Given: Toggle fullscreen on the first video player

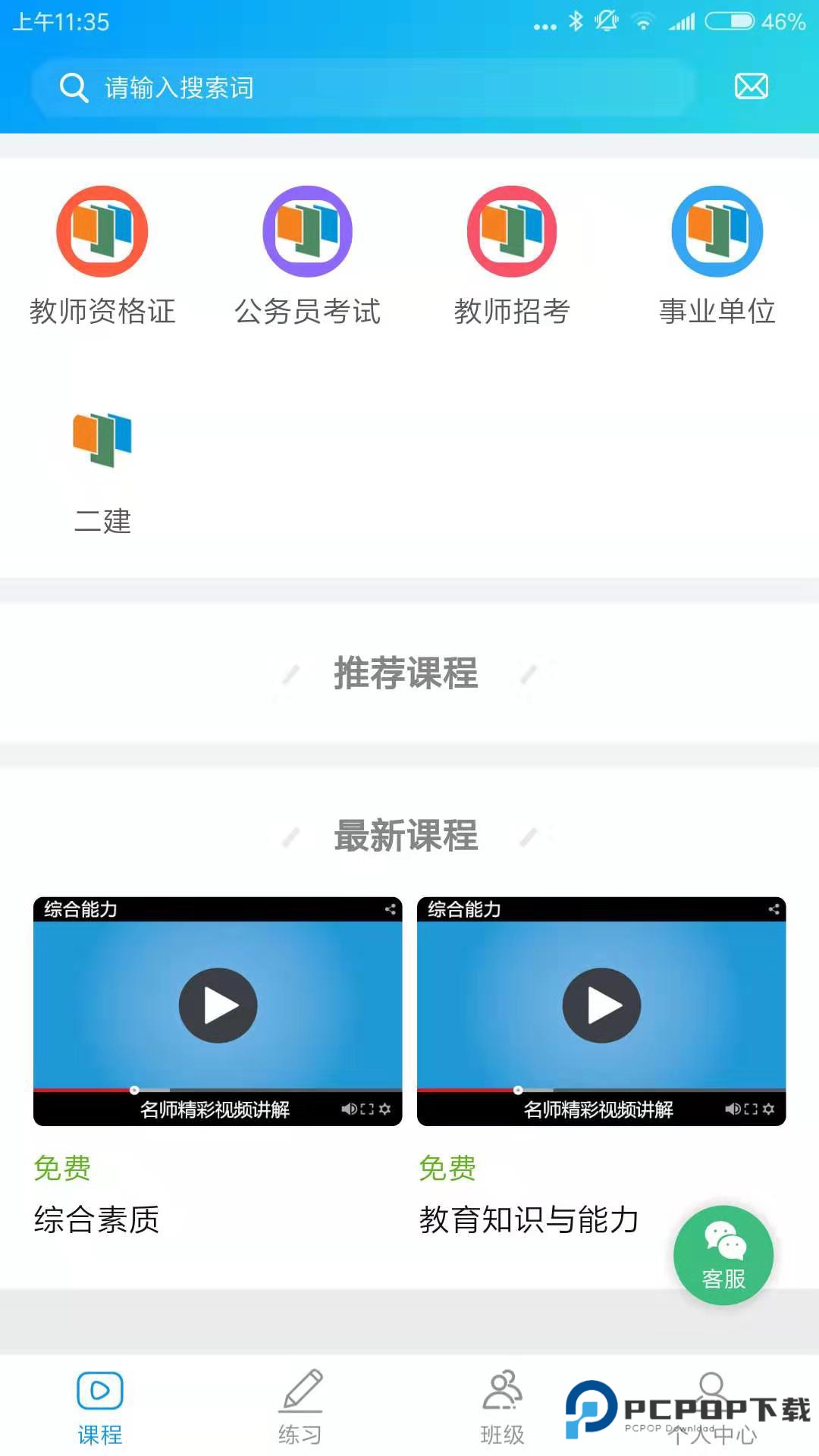Looking at the screenshot, I should (x=369, y=1109).
